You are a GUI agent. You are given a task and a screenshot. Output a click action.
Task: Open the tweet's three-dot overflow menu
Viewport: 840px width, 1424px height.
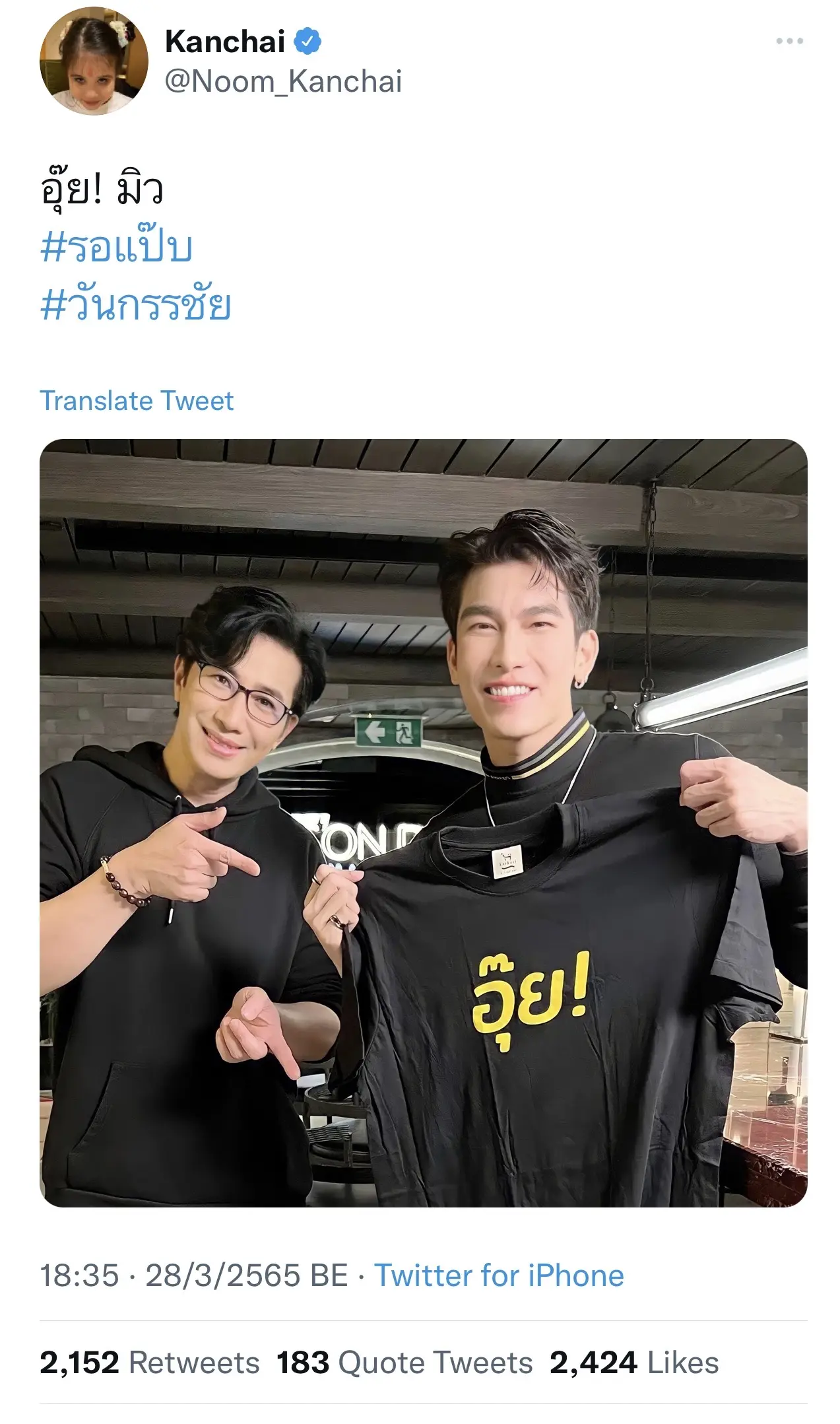click(789, 41)
